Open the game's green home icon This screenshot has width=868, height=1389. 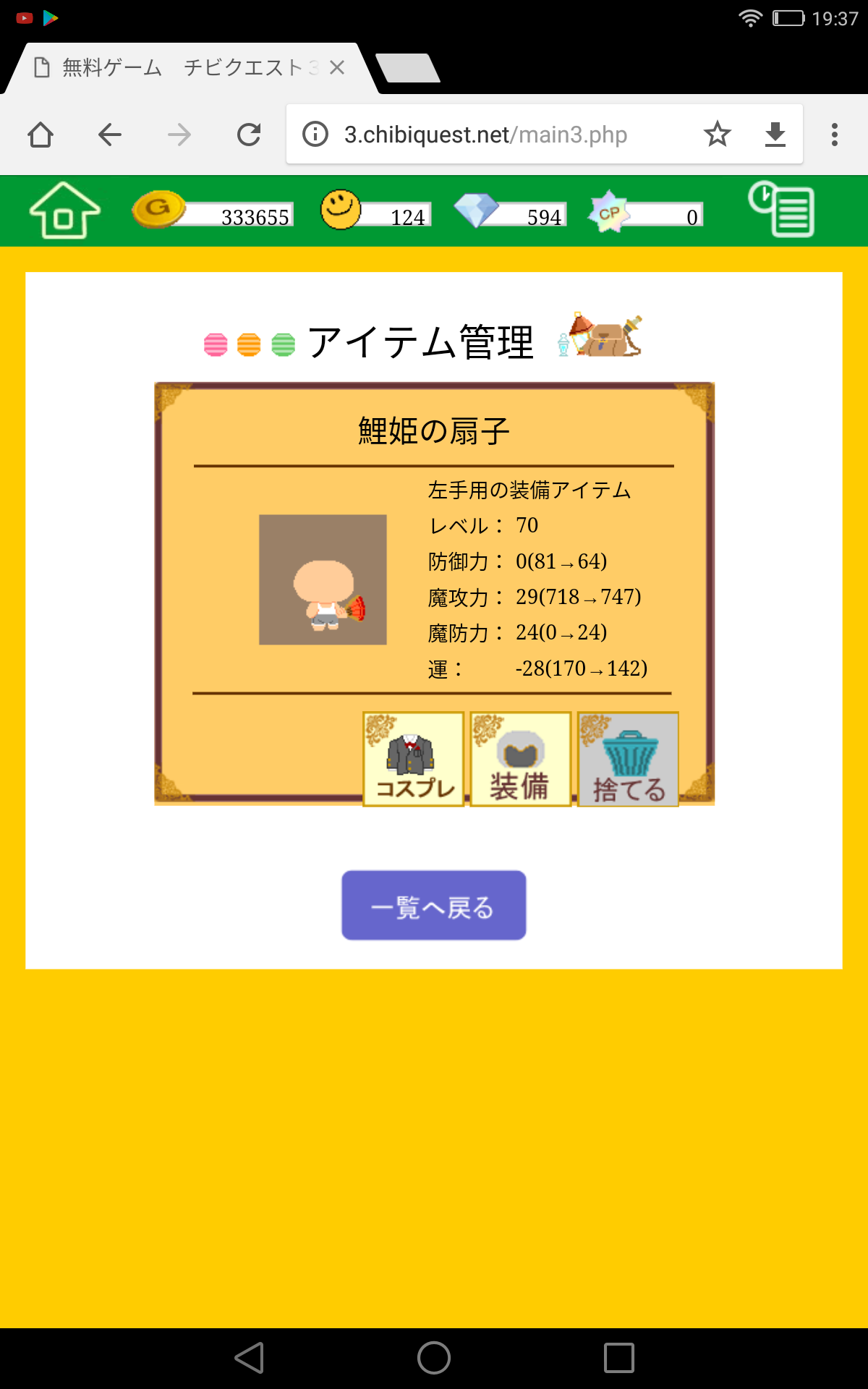(x=64, y=211)
